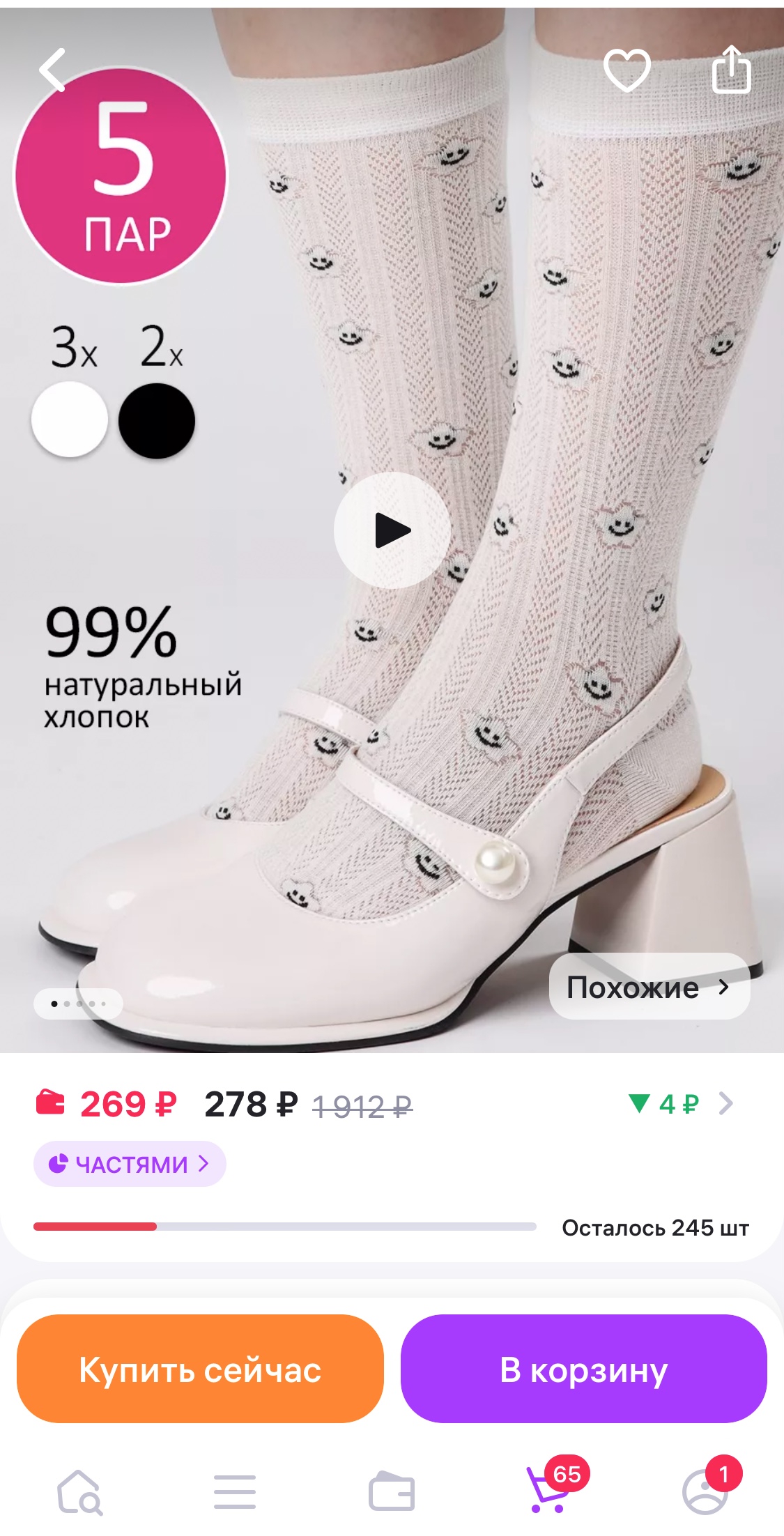The image size is (784, 1536).
Task: Go back using the arrow icon
Action: (52, 70)
